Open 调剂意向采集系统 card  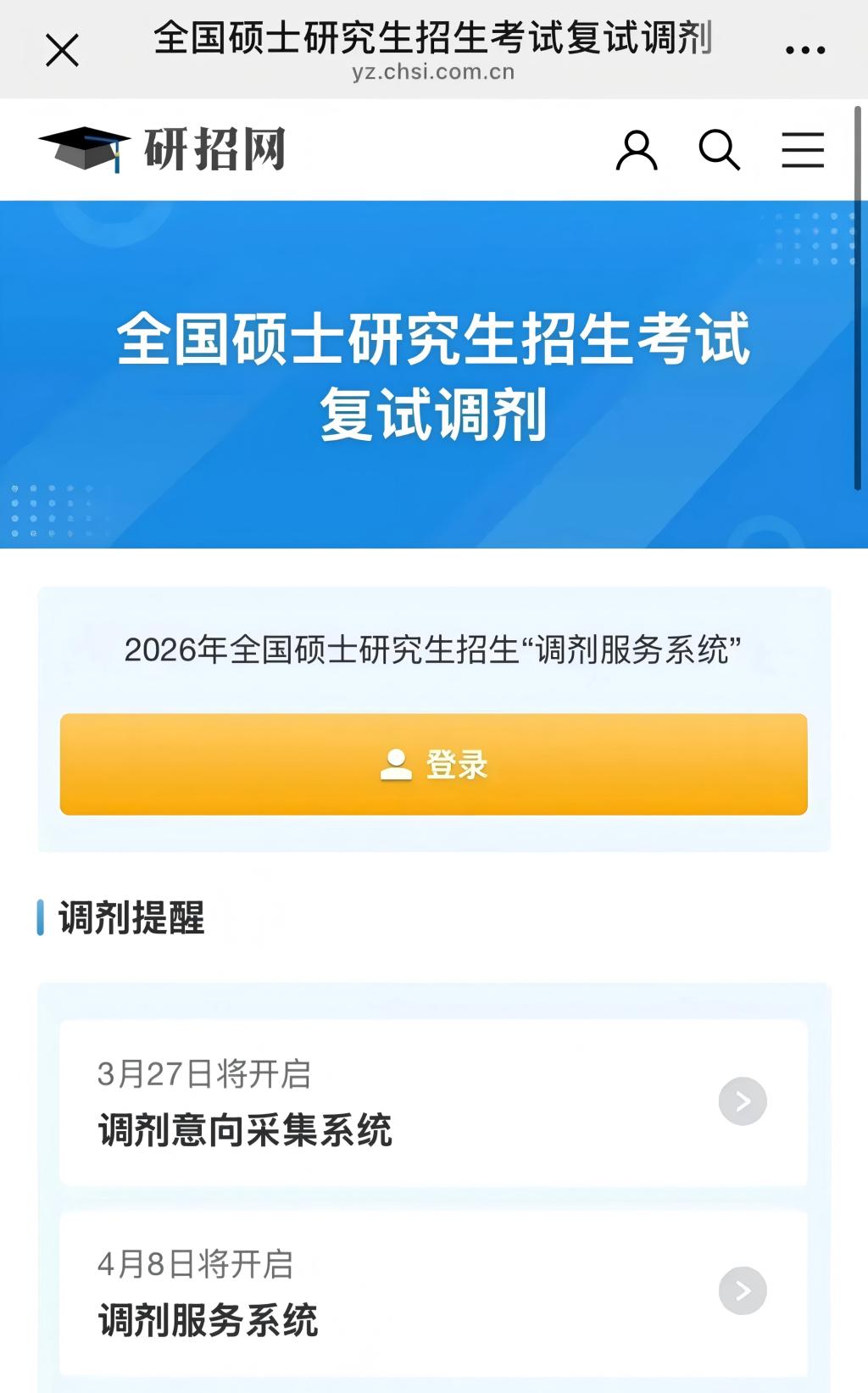click(x=433, y=1101)
